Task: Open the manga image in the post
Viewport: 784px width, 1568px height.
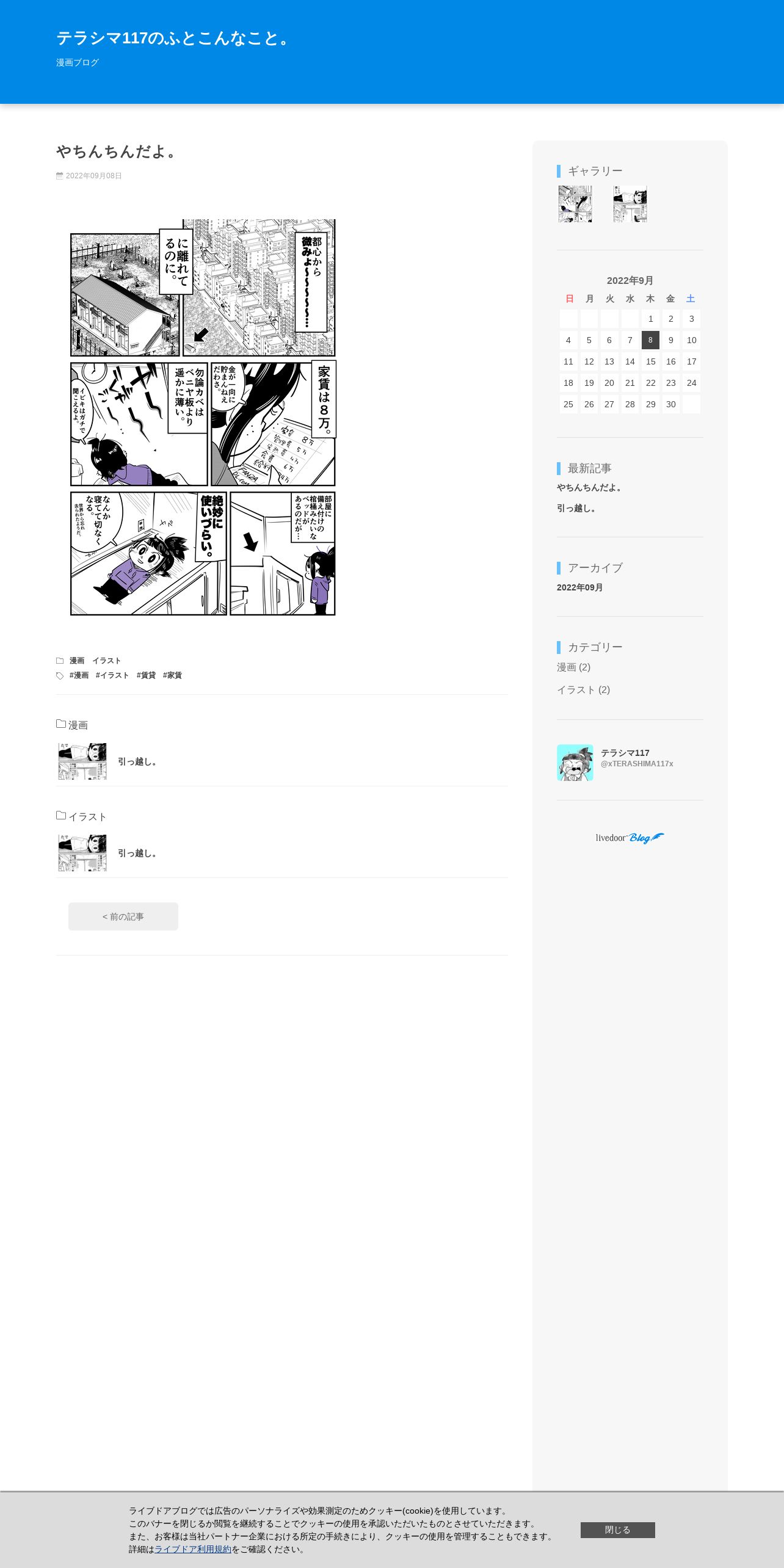Action: click(203, 417)
